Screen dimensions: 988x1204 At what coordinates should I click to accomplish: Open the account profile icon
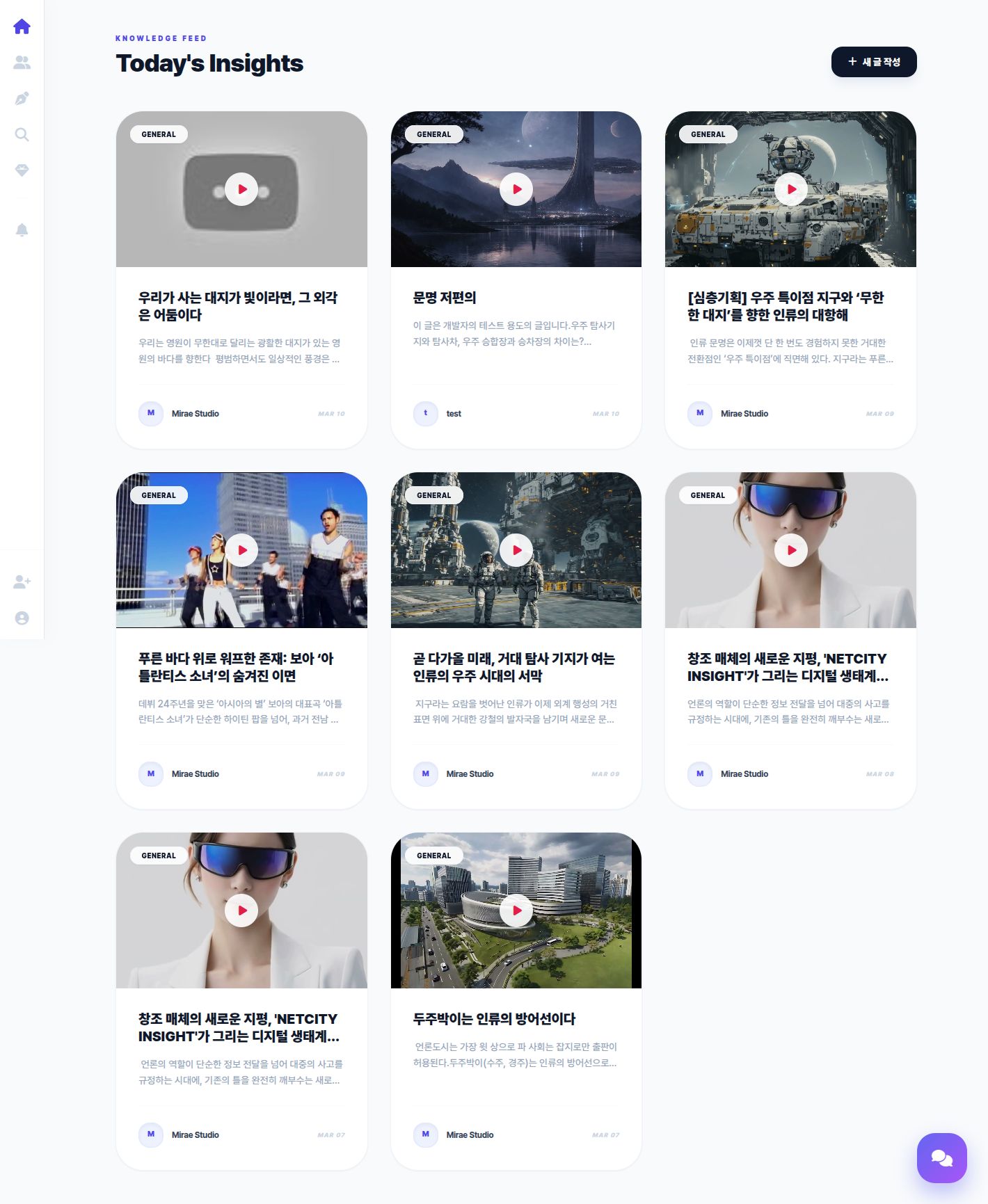pos(22,618)
